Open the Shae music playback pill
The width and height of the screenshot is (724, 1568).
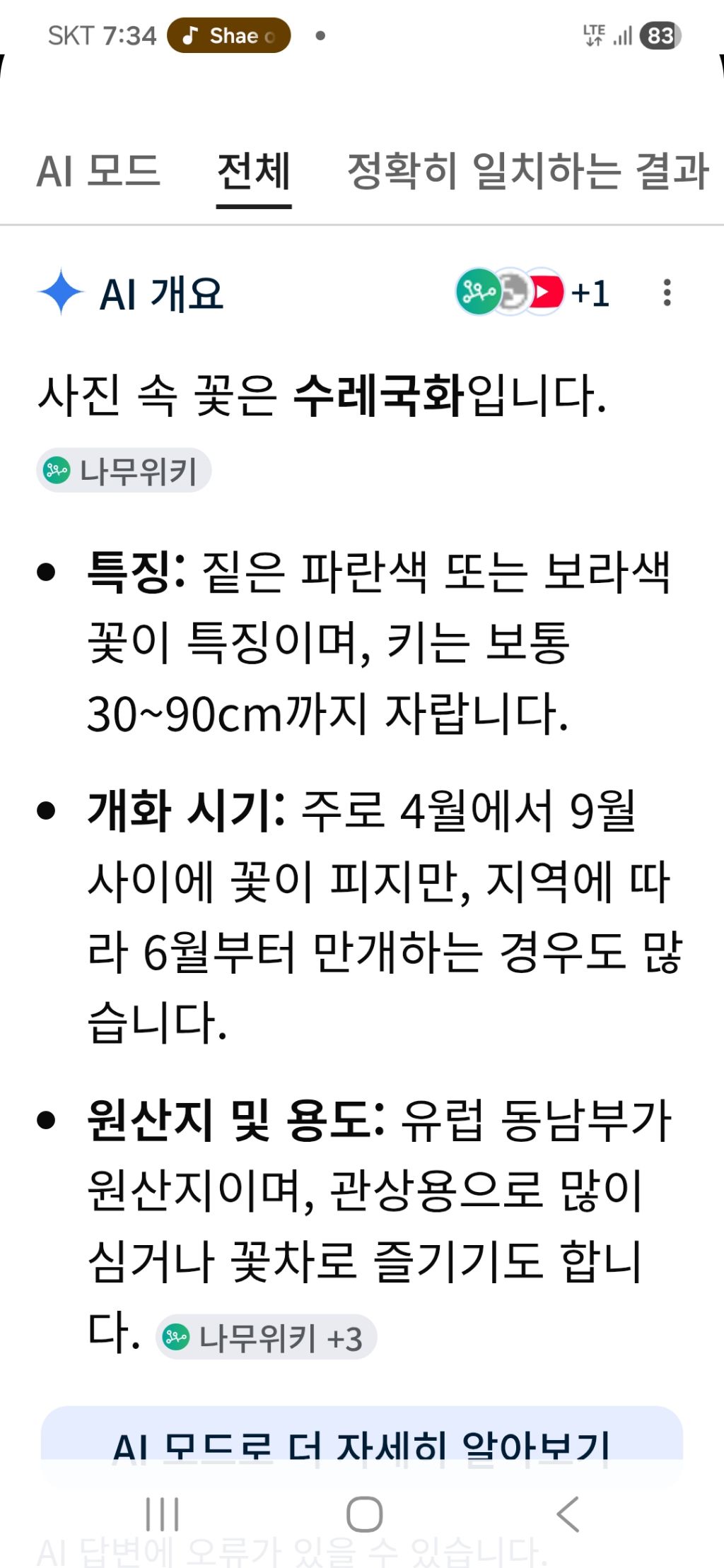pos(228,35)
